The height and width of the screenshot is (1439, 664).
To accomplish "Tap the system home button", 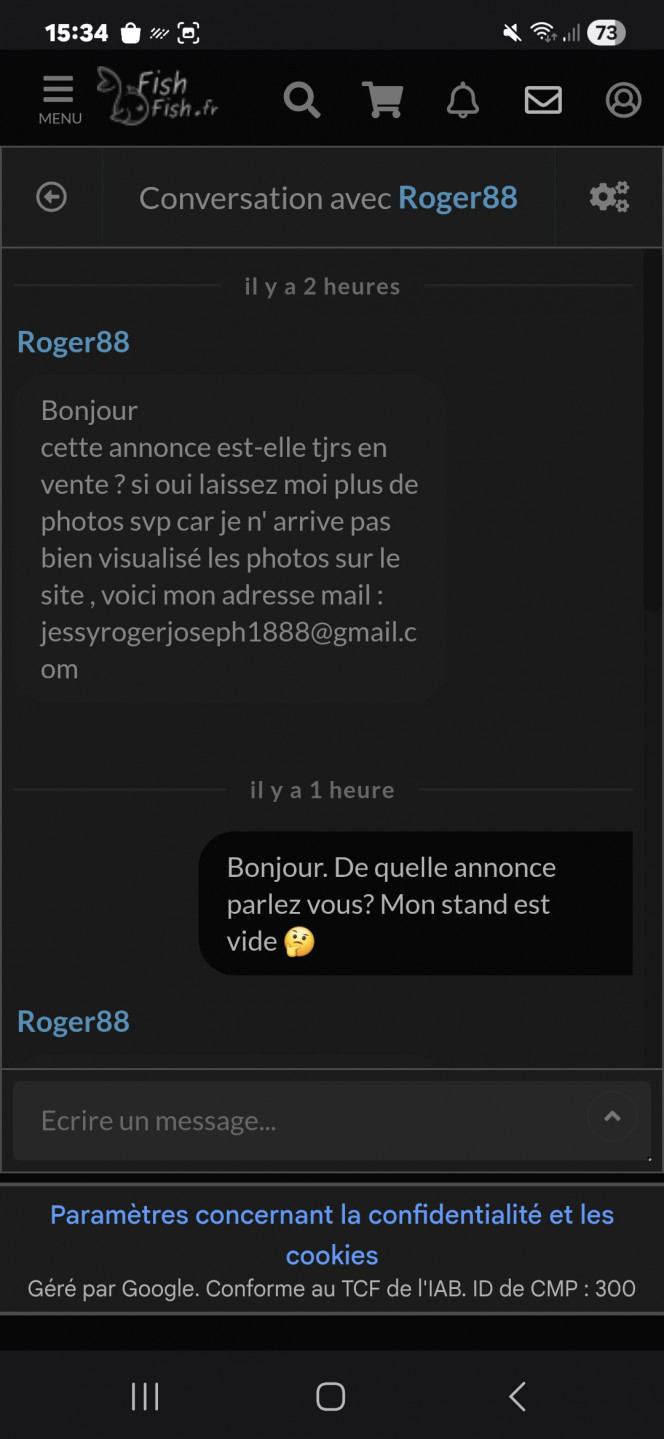I will (x=330, y=1396).
